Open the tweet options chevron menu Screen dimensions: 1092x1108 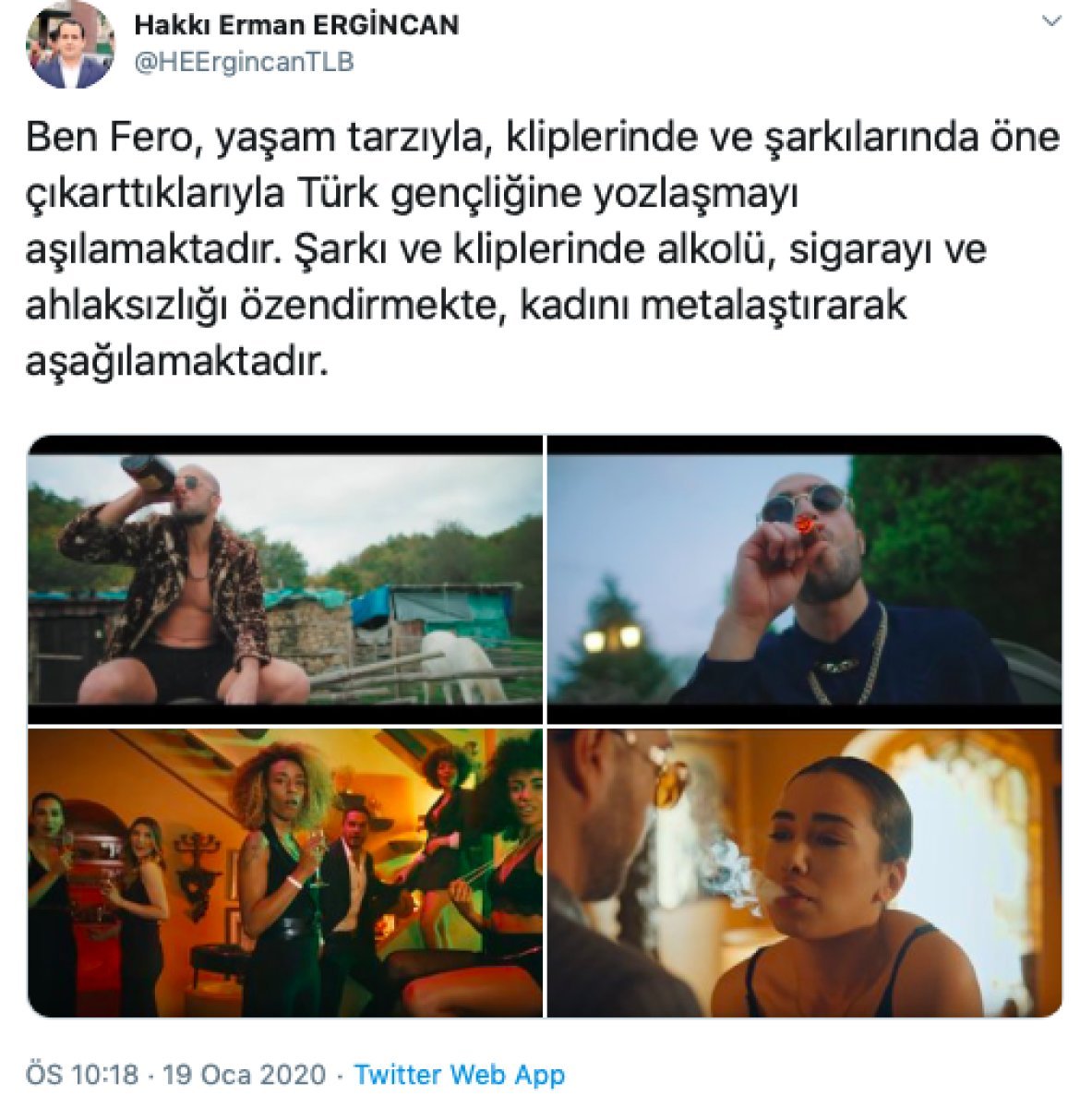click(1050, 21)
